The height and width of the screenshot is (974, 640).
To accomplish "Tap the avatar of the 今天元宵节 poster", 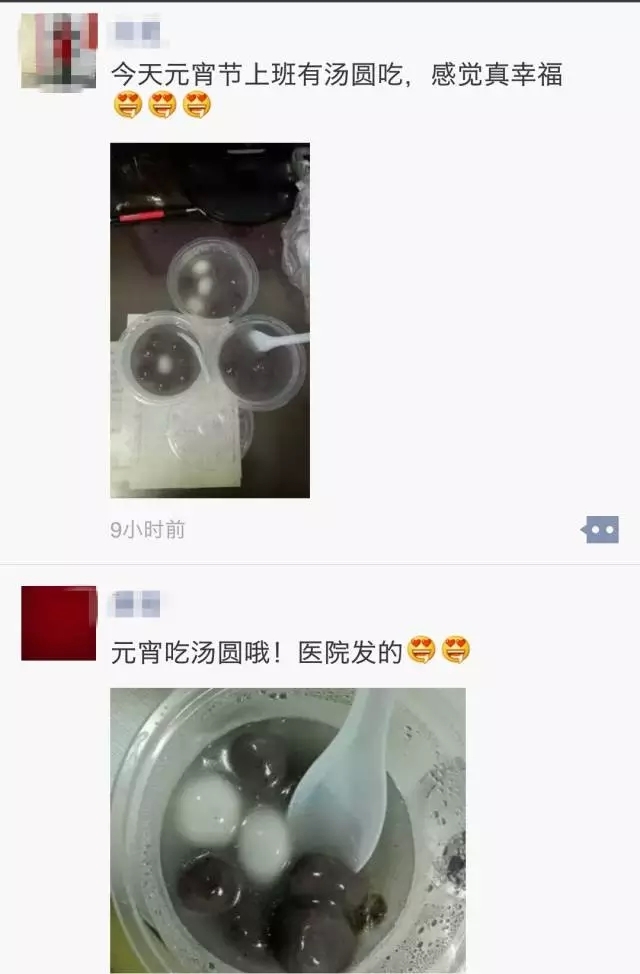I will point(59,50).
